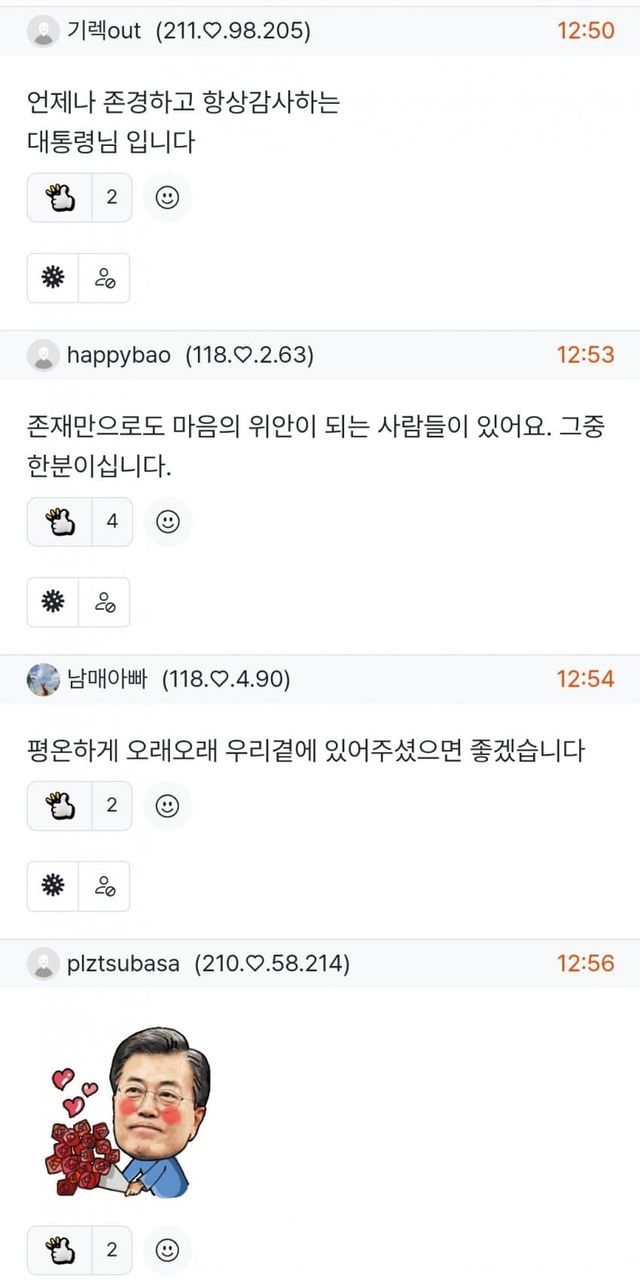Open the smiley reactions for plztsubasa's comment
This screenshot has width=640, height=1280.
coord(168,1250)
